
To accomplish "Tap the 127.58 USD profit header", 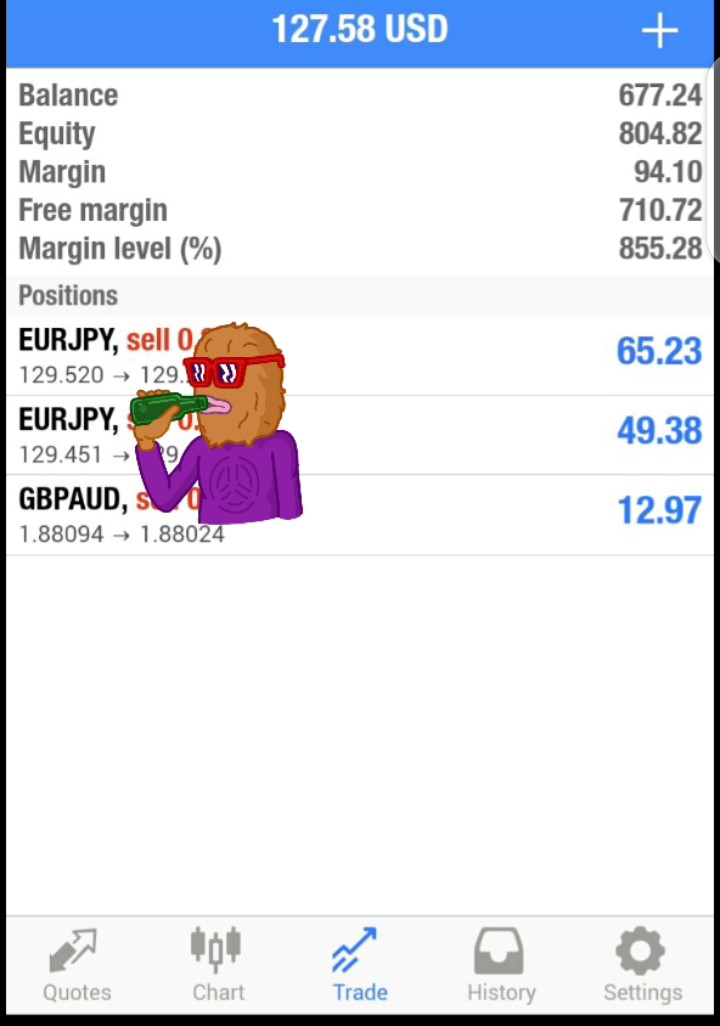I will pos(359,30).
